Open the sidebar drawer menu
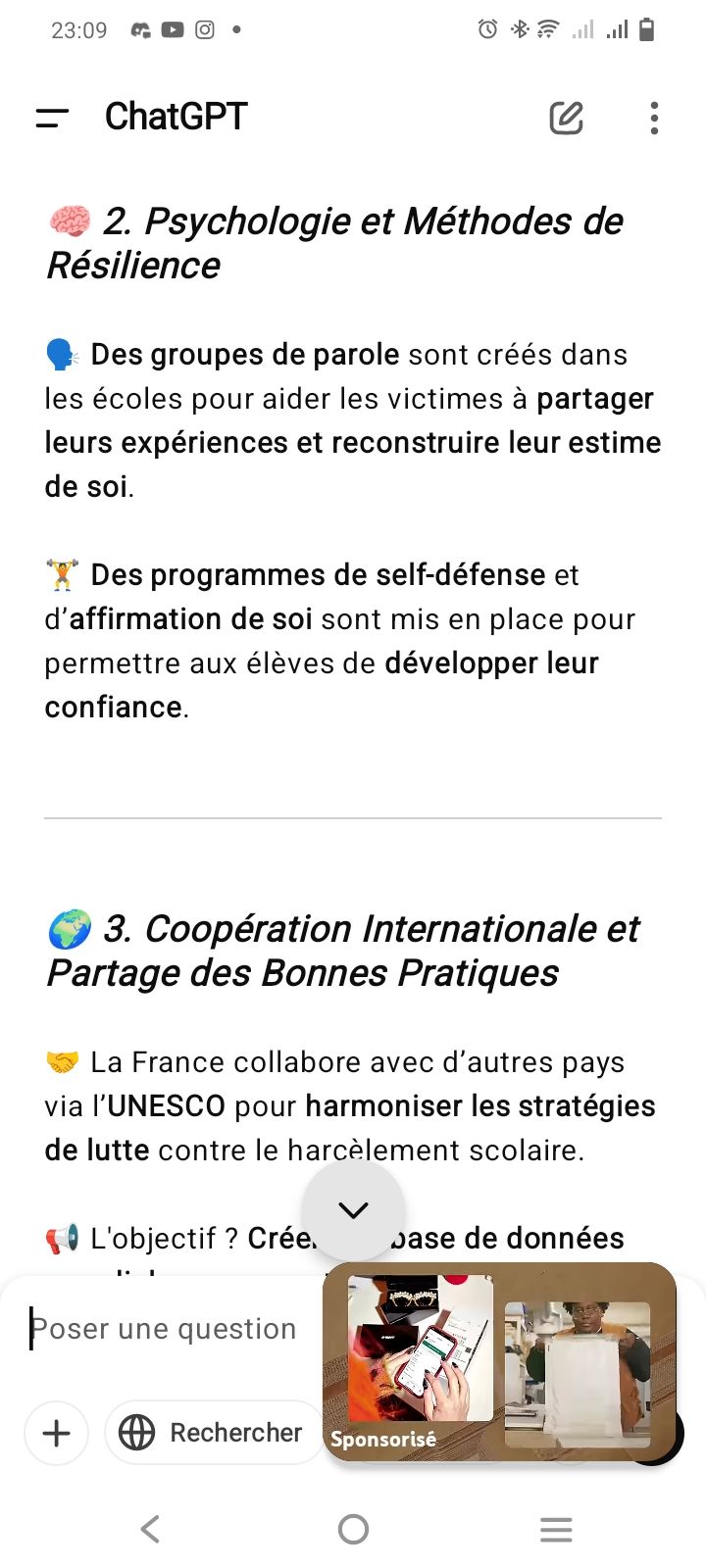706x1568 pixels. (52, 119)
